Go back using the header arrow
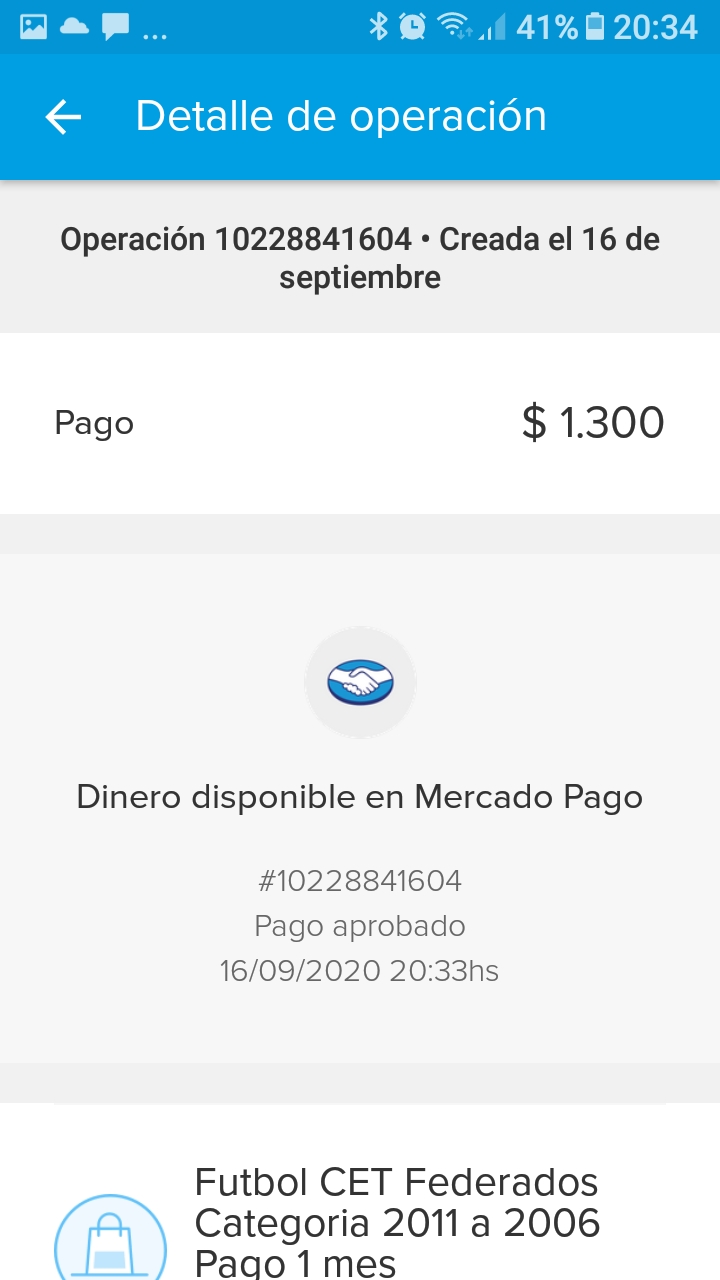The height and width of the screenshot is (1280, 720). point(63,117)
